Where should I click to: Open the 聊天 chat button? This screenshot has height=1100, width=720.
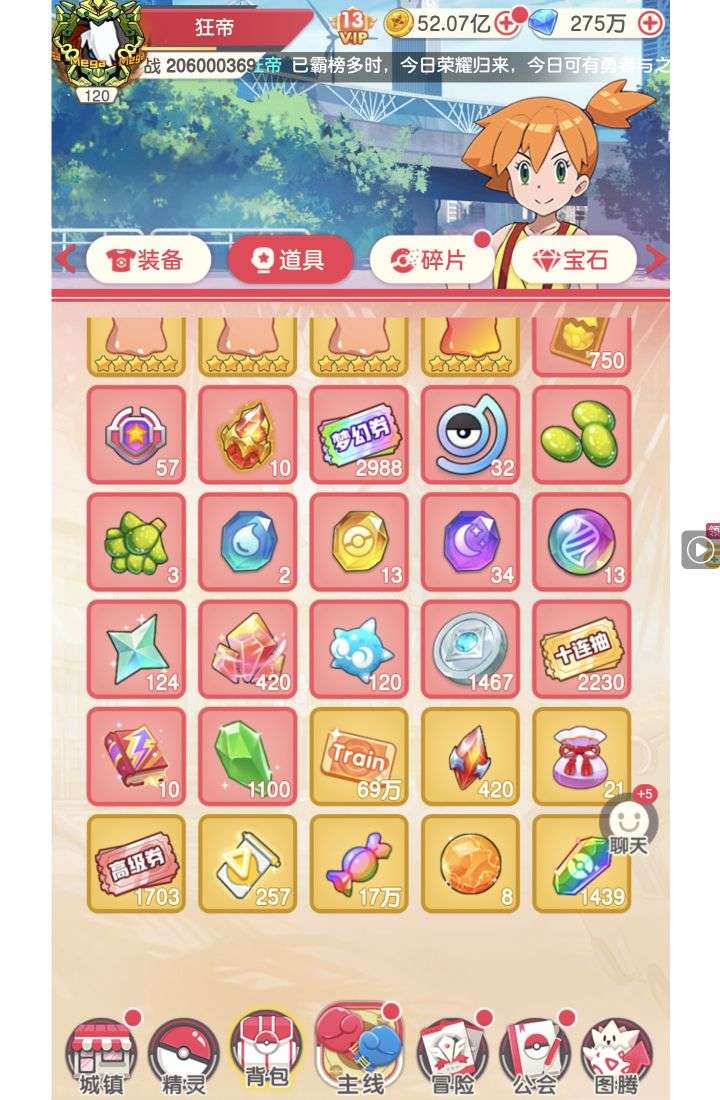pos(629,826)
